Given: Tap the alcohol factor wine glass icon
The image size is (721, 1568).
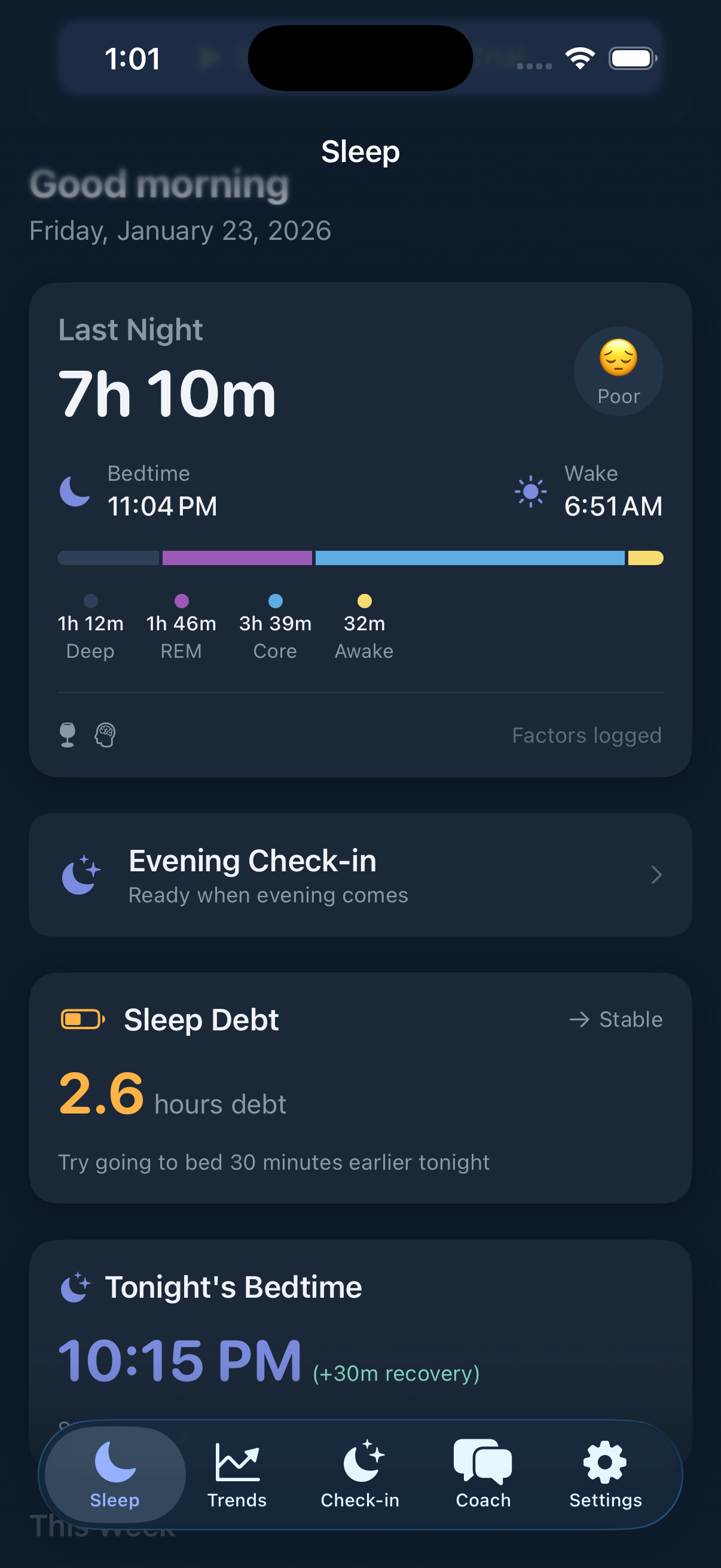Looking at the screenshot, I should (67, 735).
